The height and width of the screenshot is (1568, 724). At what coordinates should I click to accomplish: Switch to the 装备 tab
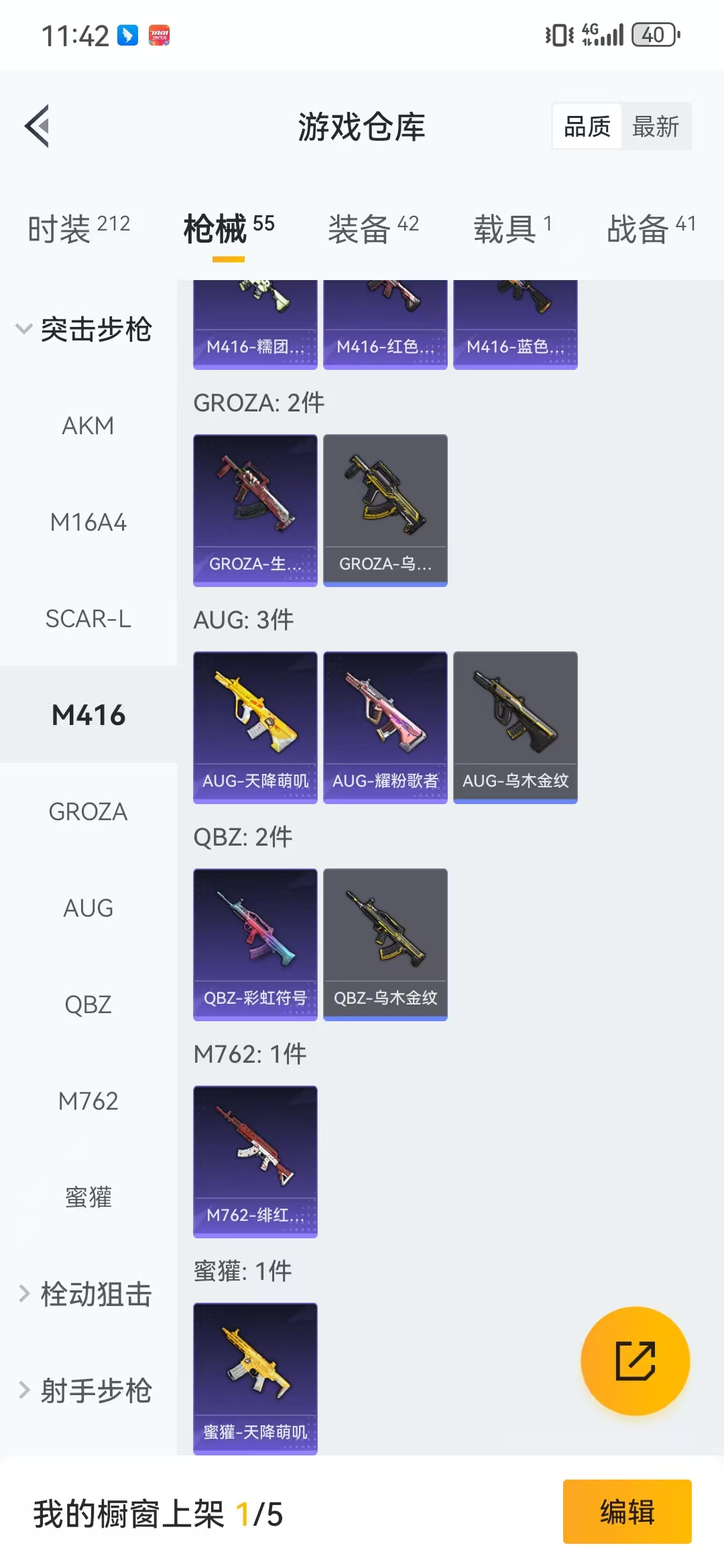click(x=373, y=229)
